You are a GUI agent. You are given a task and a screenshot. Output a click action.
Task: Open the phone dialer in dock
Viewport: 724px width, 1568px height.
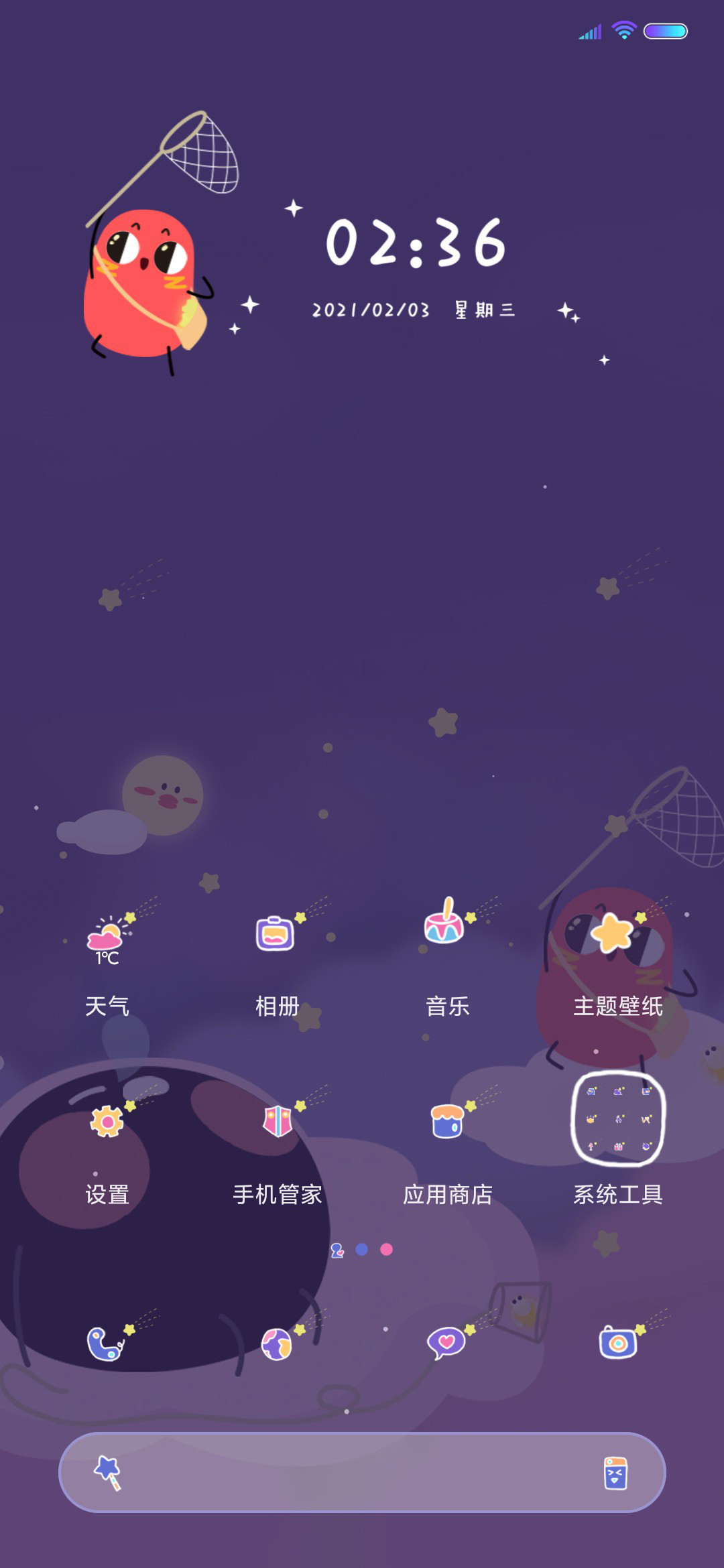pyautogui.click(x=106, y=1343)
